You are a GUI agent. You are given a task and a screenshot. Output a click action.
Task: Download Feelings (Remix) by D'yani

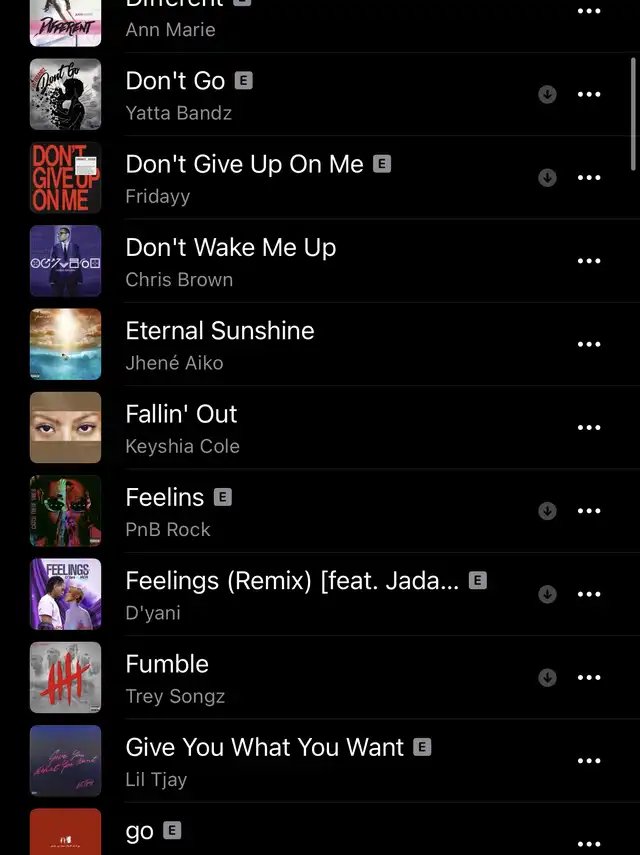pyautogui.click(x=547, y=594)
